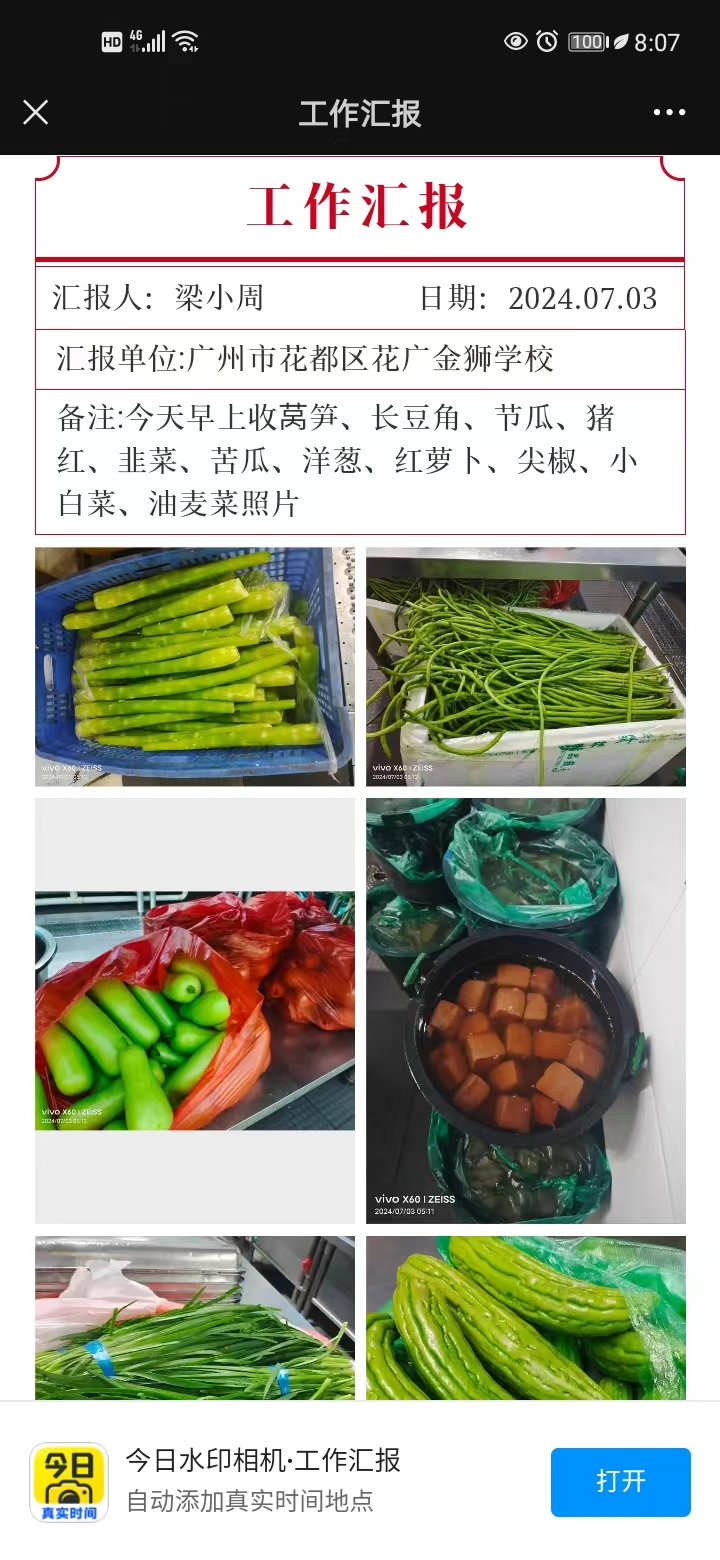Screen dimensions: 720x1560
Task: Open the photo of gourds in red bag
Action: click(195, 1010)
